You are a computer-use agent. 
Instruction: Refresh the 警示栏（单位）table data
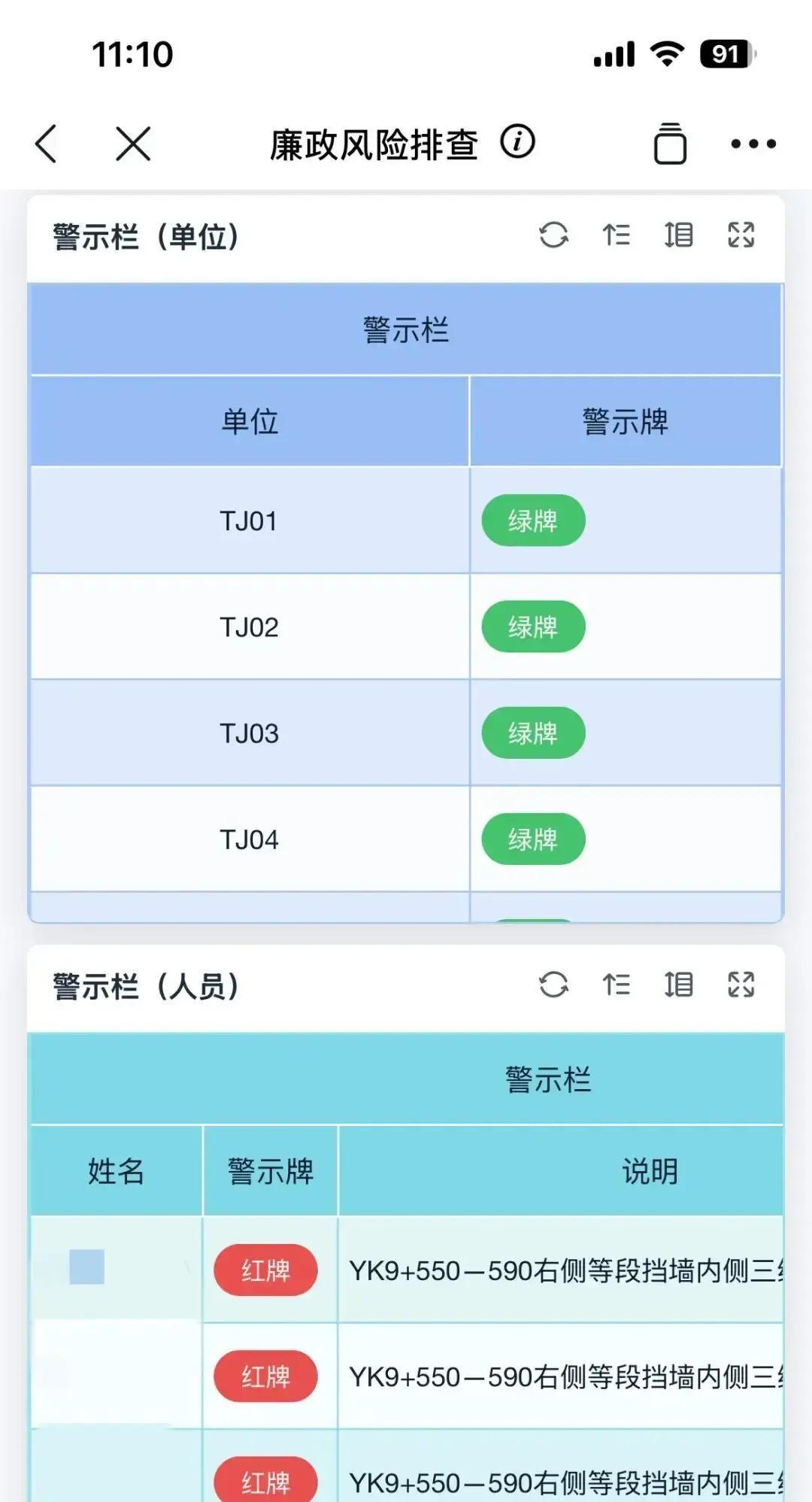pyautogui.click(x=553, y=237)
